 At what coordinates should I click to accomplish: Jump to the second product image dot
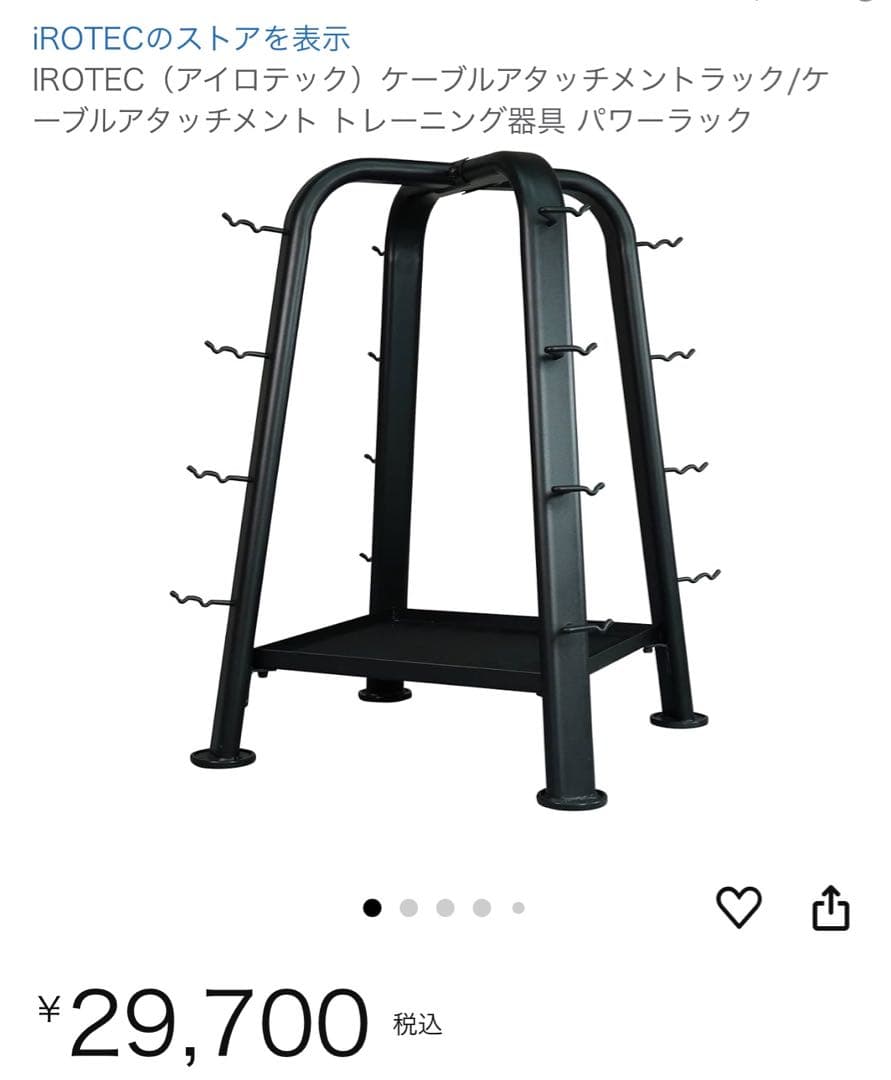pyautogui.click(x=409, y=908)
